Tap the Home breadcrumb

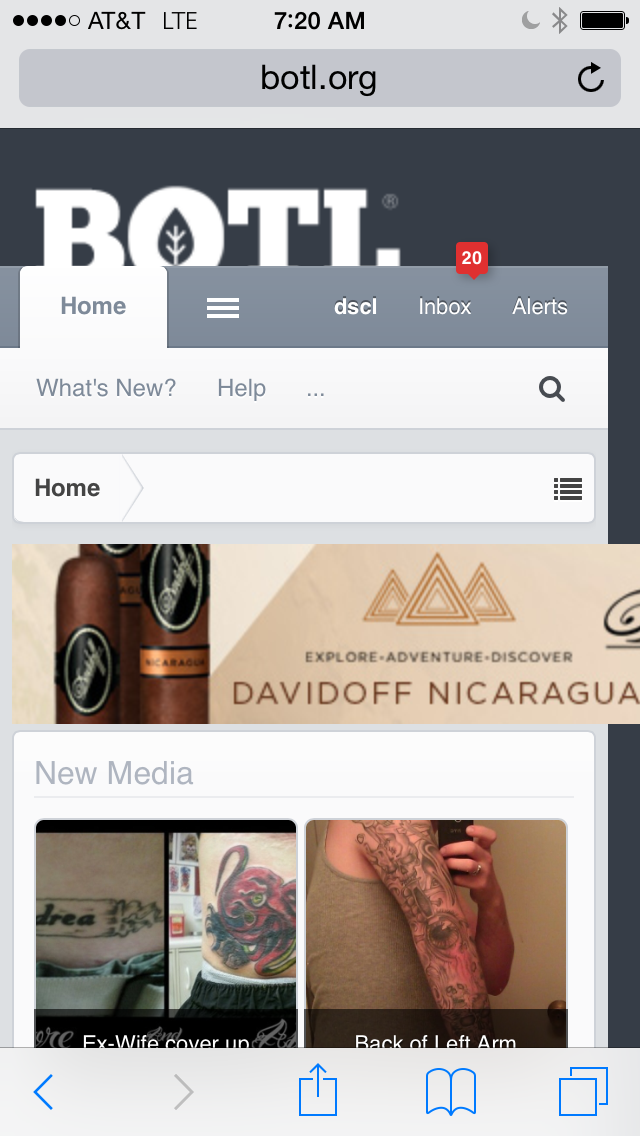pyautogui.click(x=67, y=488)
